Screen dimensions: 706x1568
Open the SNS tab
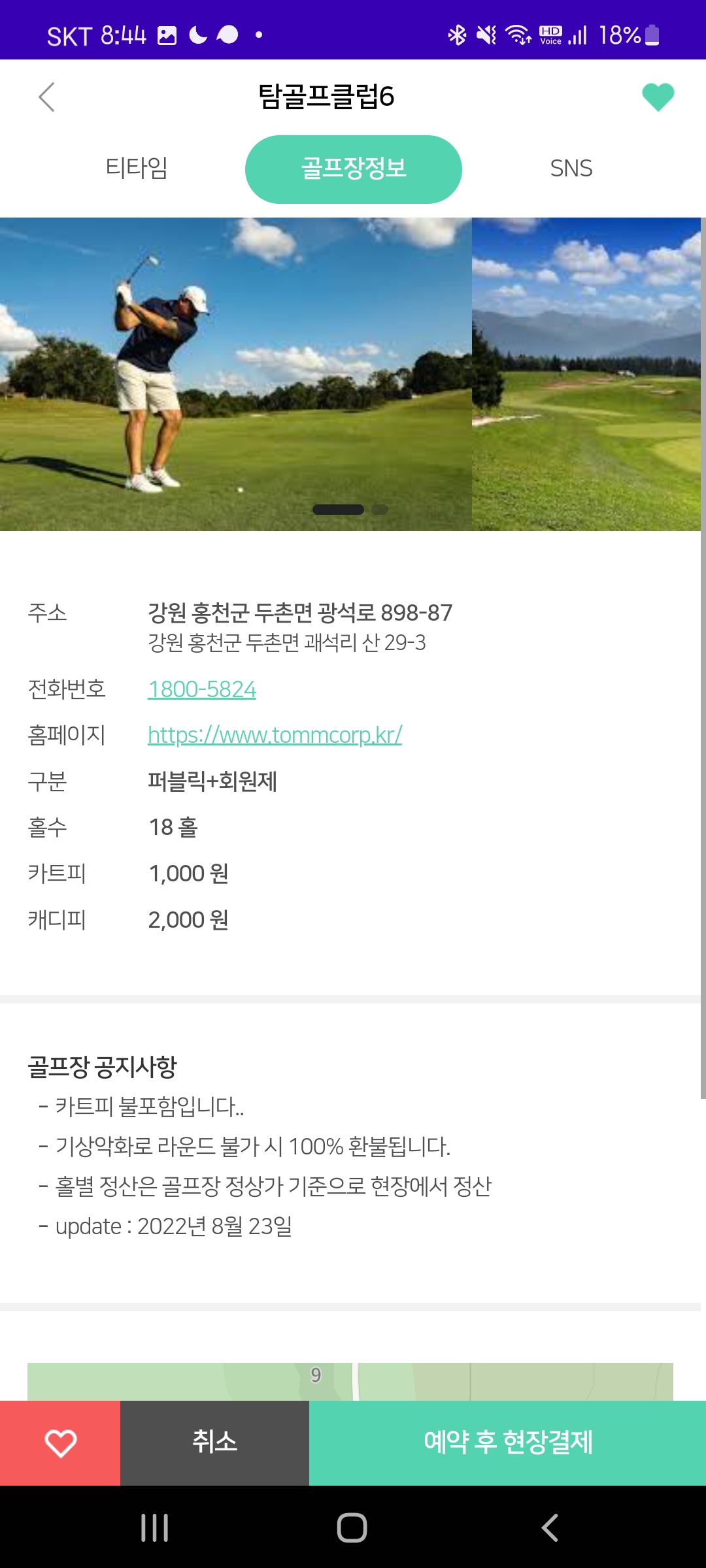tap(571, 169)
